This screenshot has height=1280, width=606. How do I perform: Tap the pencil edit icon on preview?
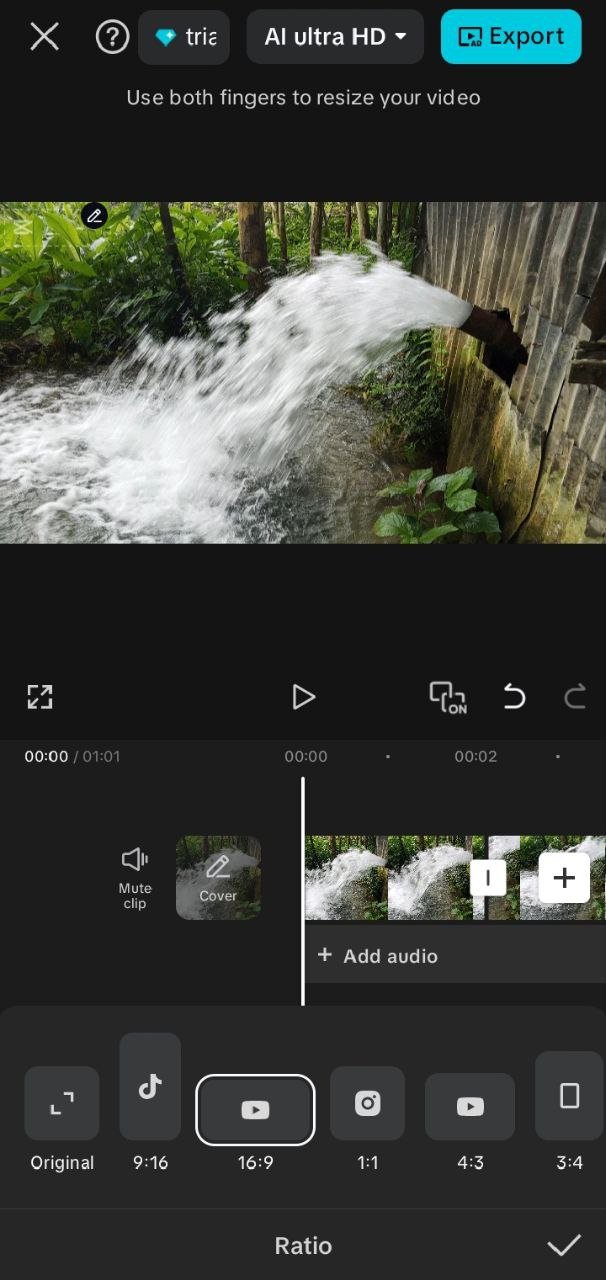tap(94, 215)
